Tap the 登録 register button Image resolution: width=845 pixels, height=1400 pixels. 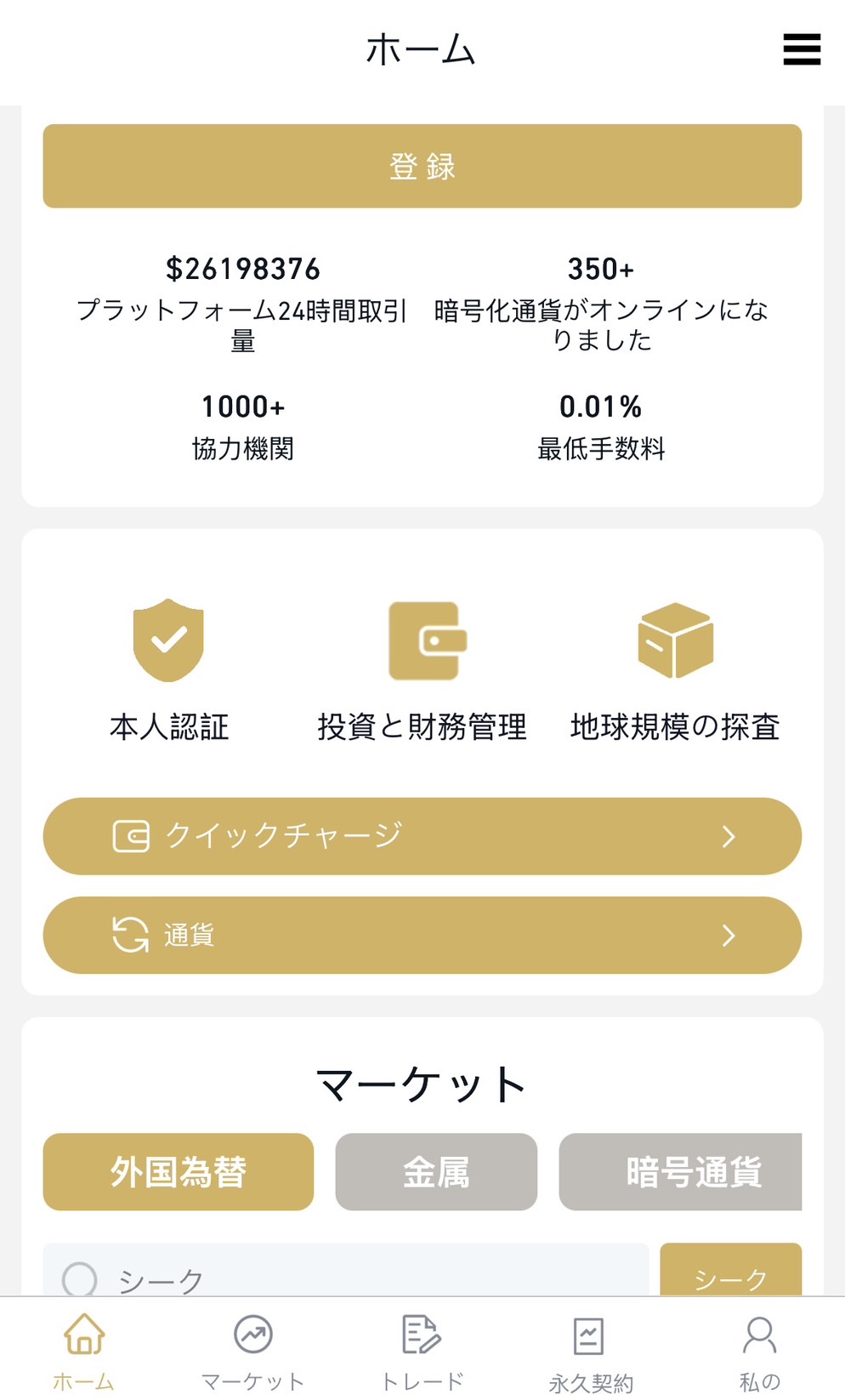[422, 166]
